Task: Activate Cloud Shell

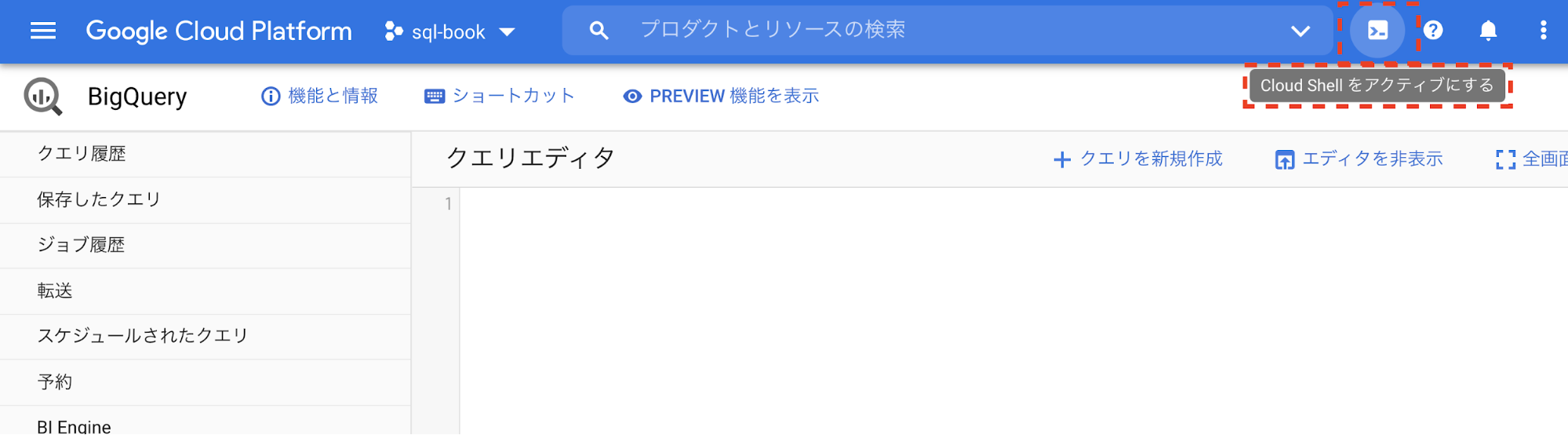Action: 1377,31
